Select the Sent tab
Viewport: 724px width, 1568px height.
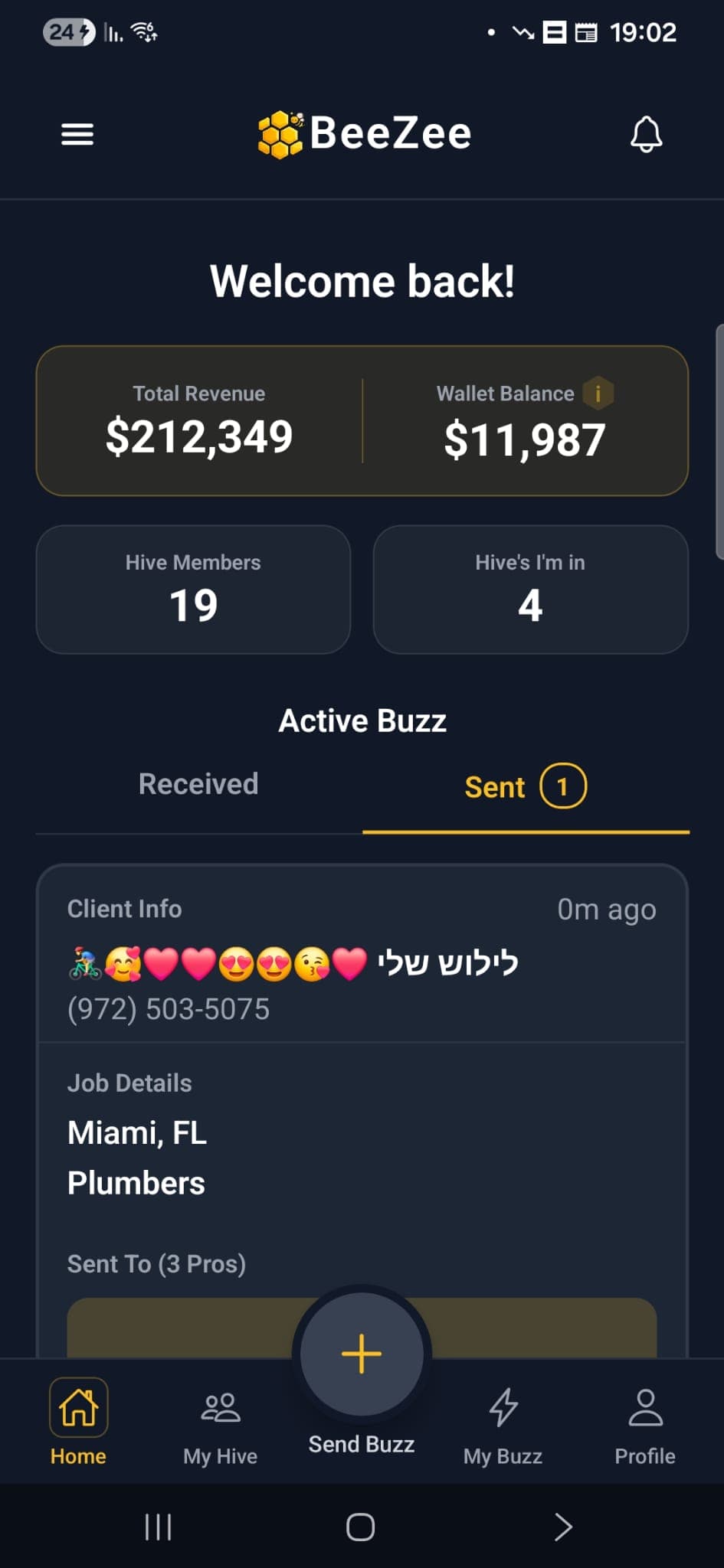525,787
